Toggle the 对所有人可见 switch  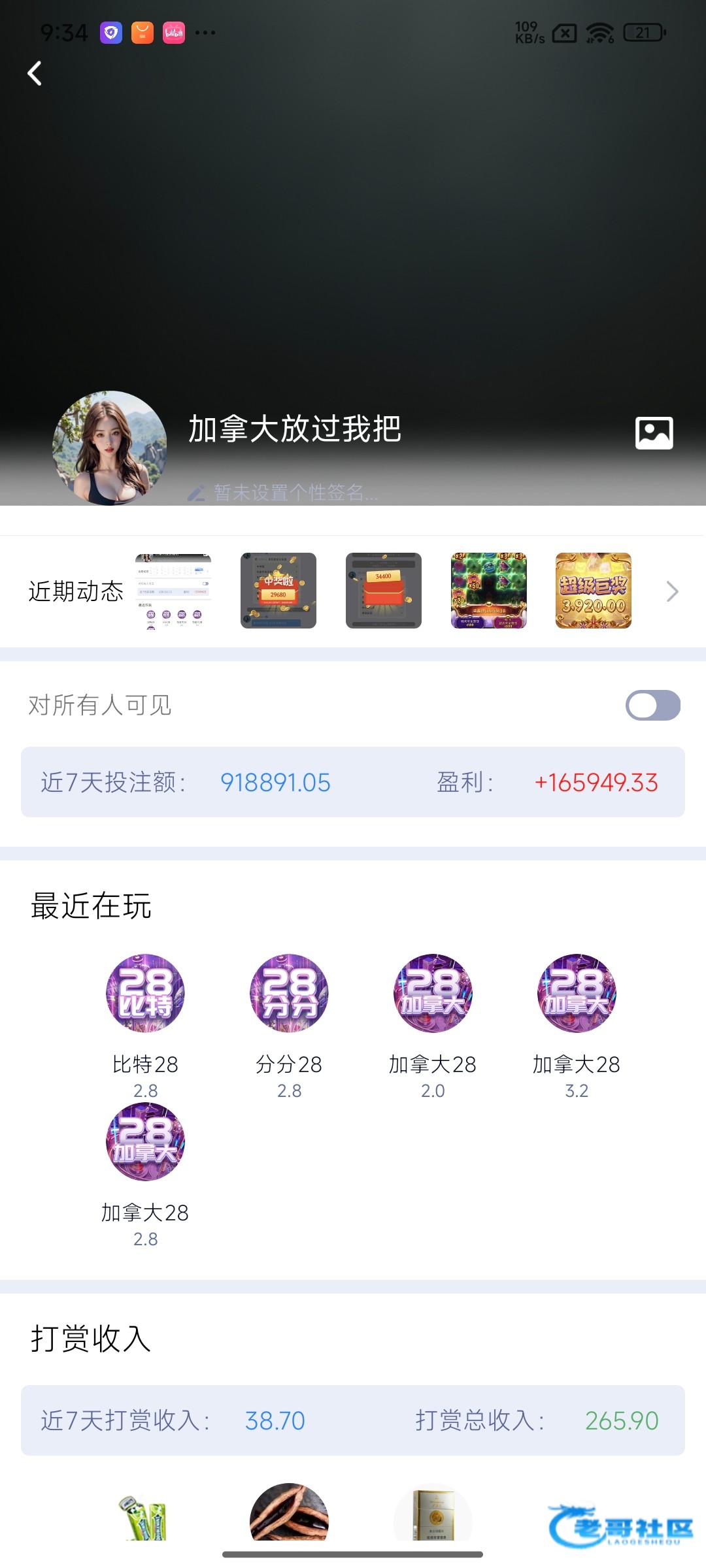[x=652, y=706]
